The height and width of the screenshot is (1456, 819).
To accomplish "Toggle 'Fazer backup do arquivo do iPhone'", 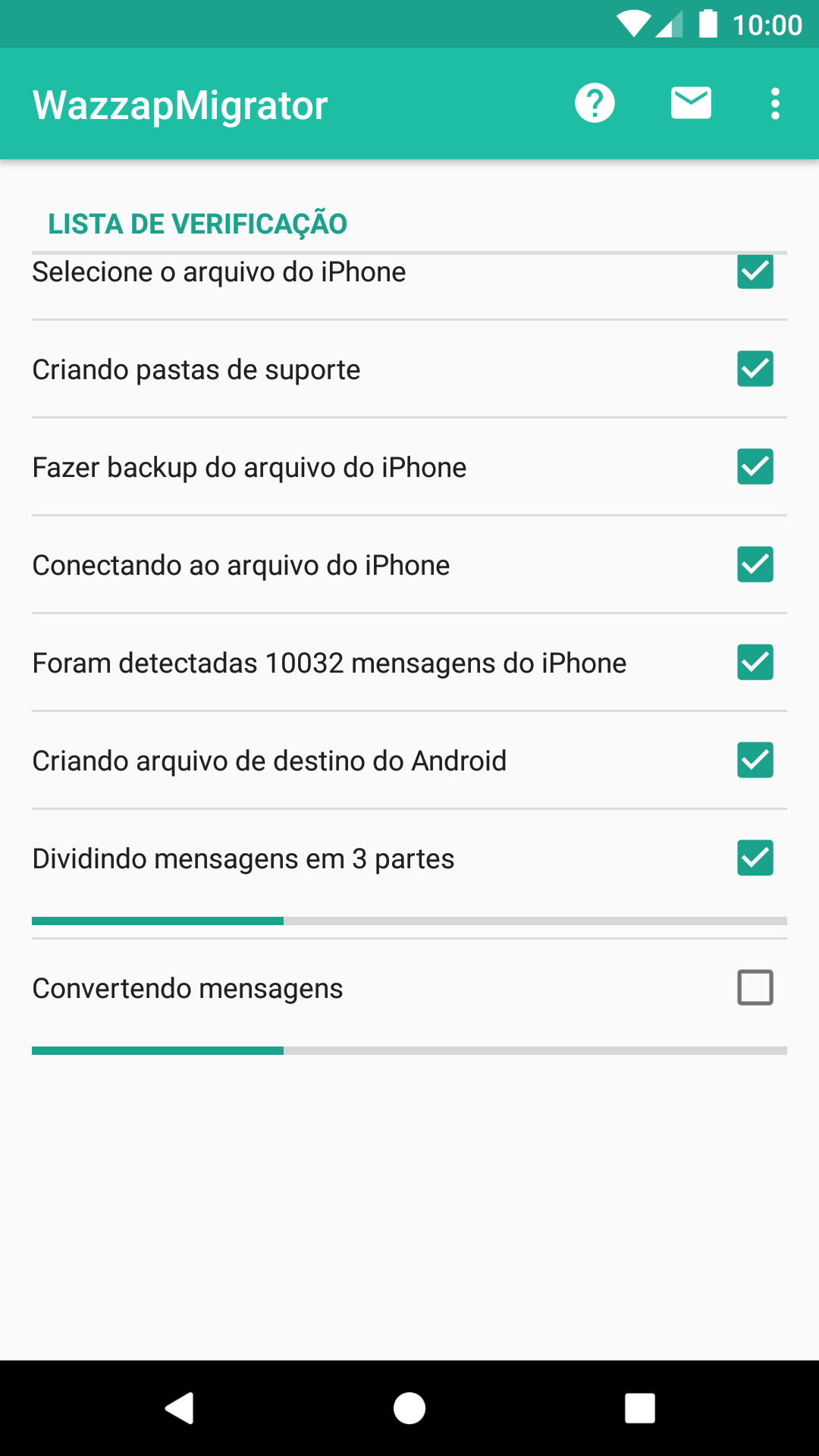I will coord(755,468).
